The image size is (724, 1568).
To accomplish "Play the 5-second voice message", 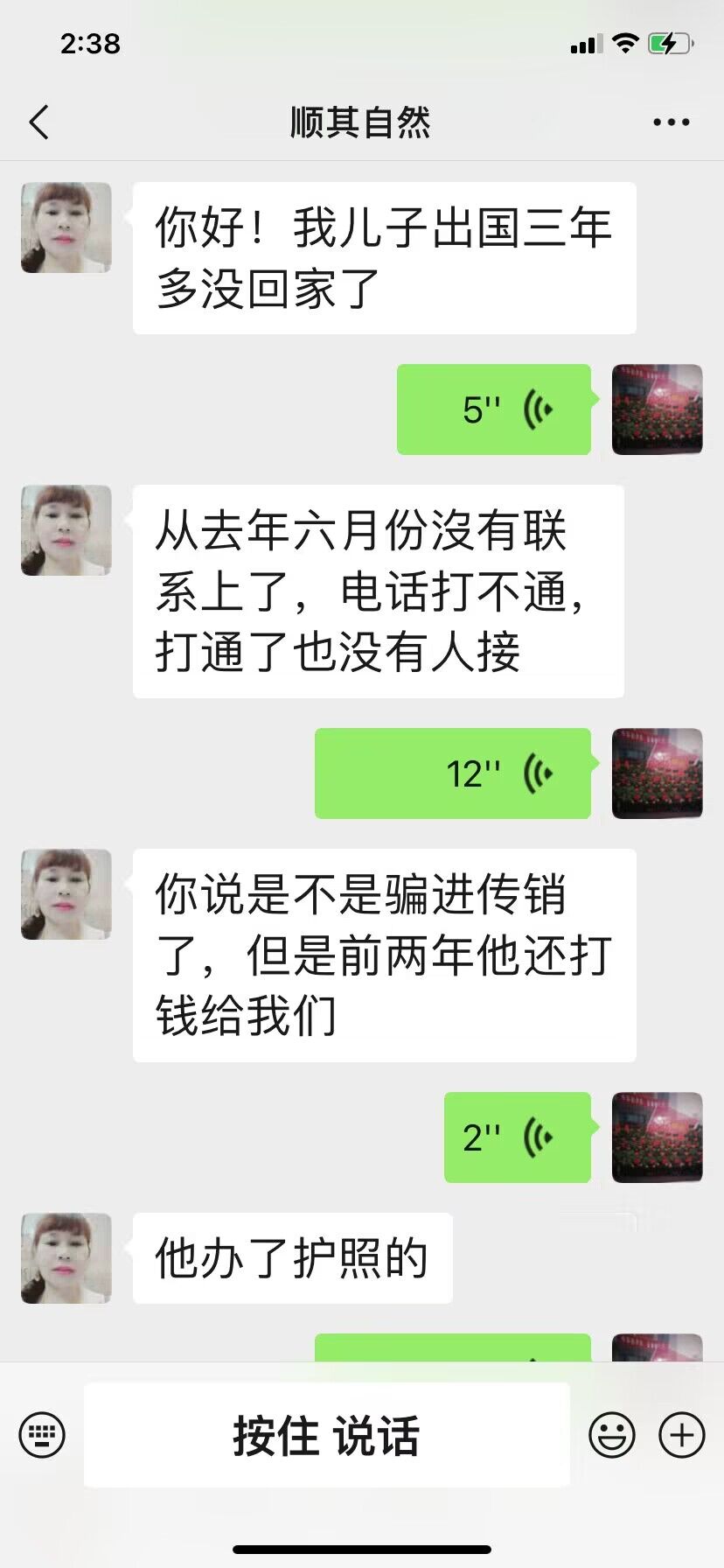I will [494, 409].
